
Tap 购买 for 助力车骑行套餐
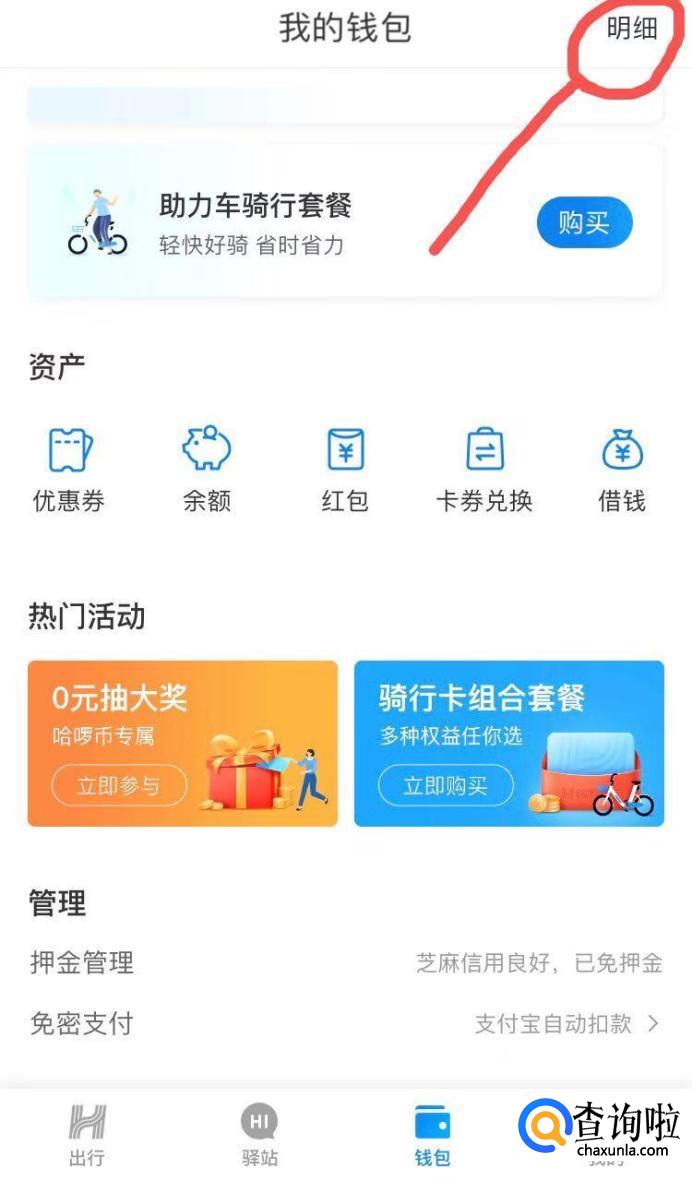[x=585, y=222]
